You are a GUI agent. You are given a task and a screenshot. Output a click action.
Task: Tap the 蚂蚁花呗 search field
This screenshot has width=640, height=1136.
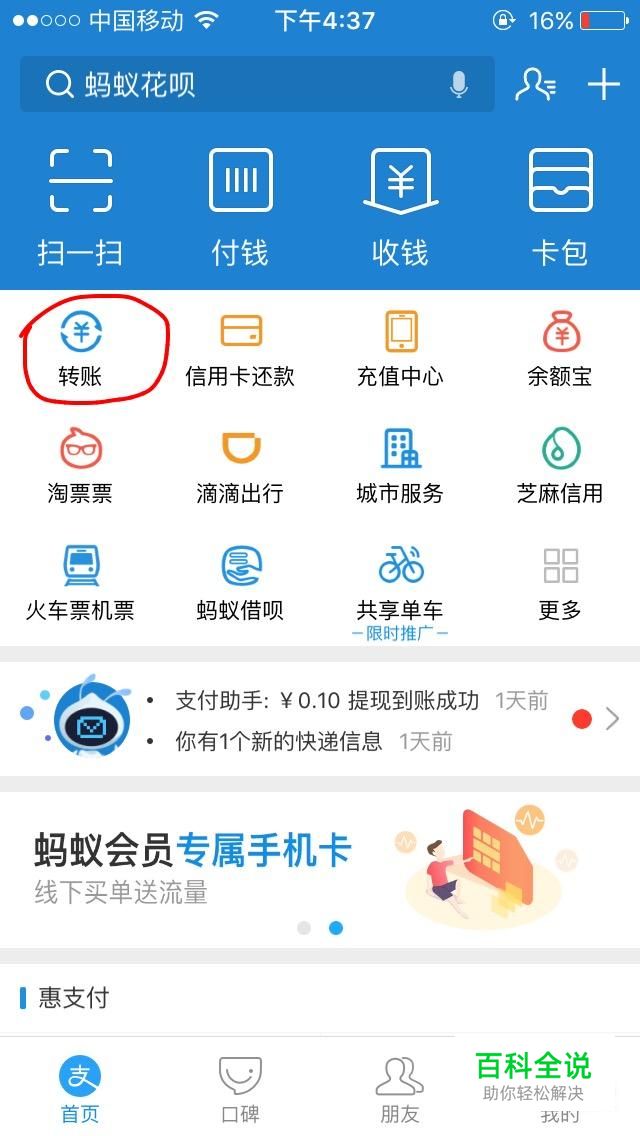pos(240,85)
